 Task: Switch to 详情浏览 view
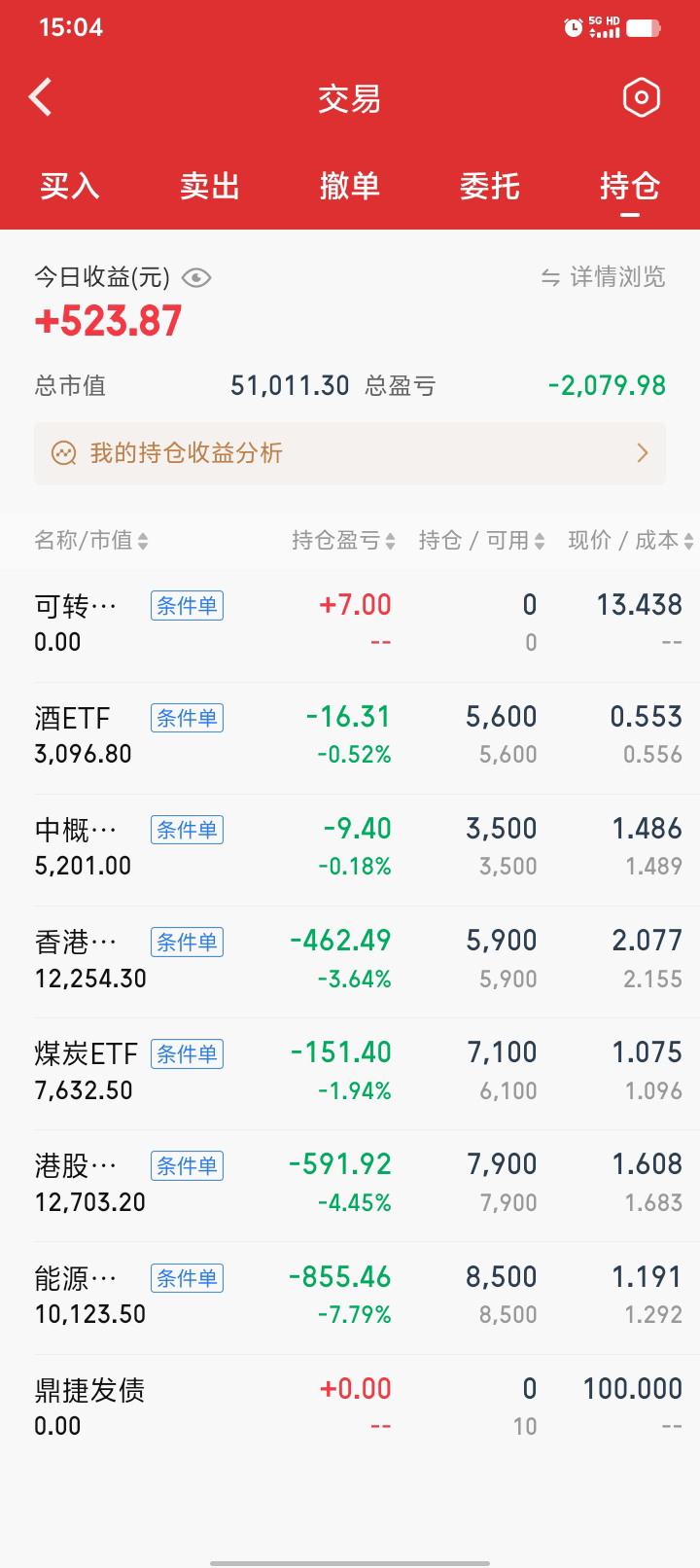[604, 277]
